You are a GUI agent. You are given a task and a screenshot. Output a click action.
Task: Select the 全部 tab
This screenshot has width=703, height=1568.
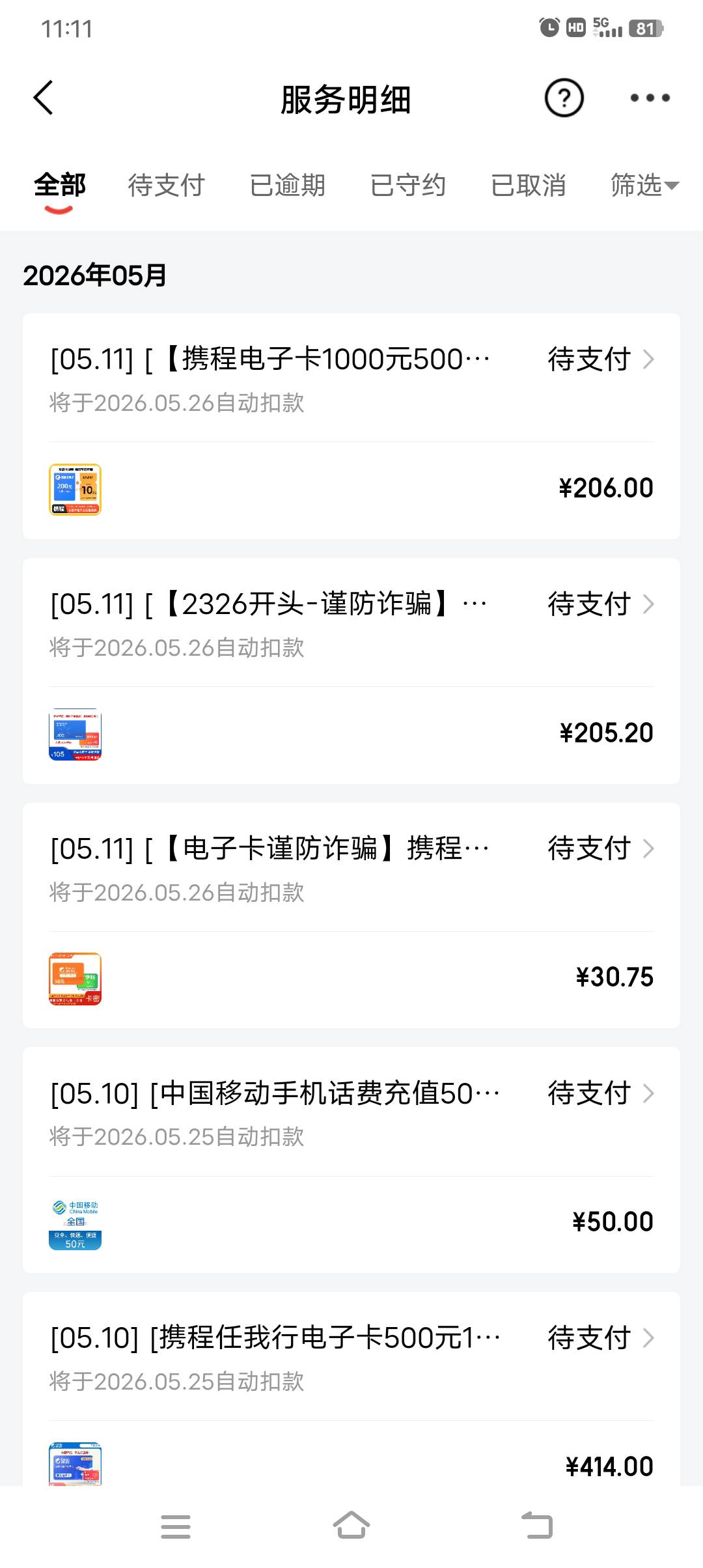pos(60,186)
